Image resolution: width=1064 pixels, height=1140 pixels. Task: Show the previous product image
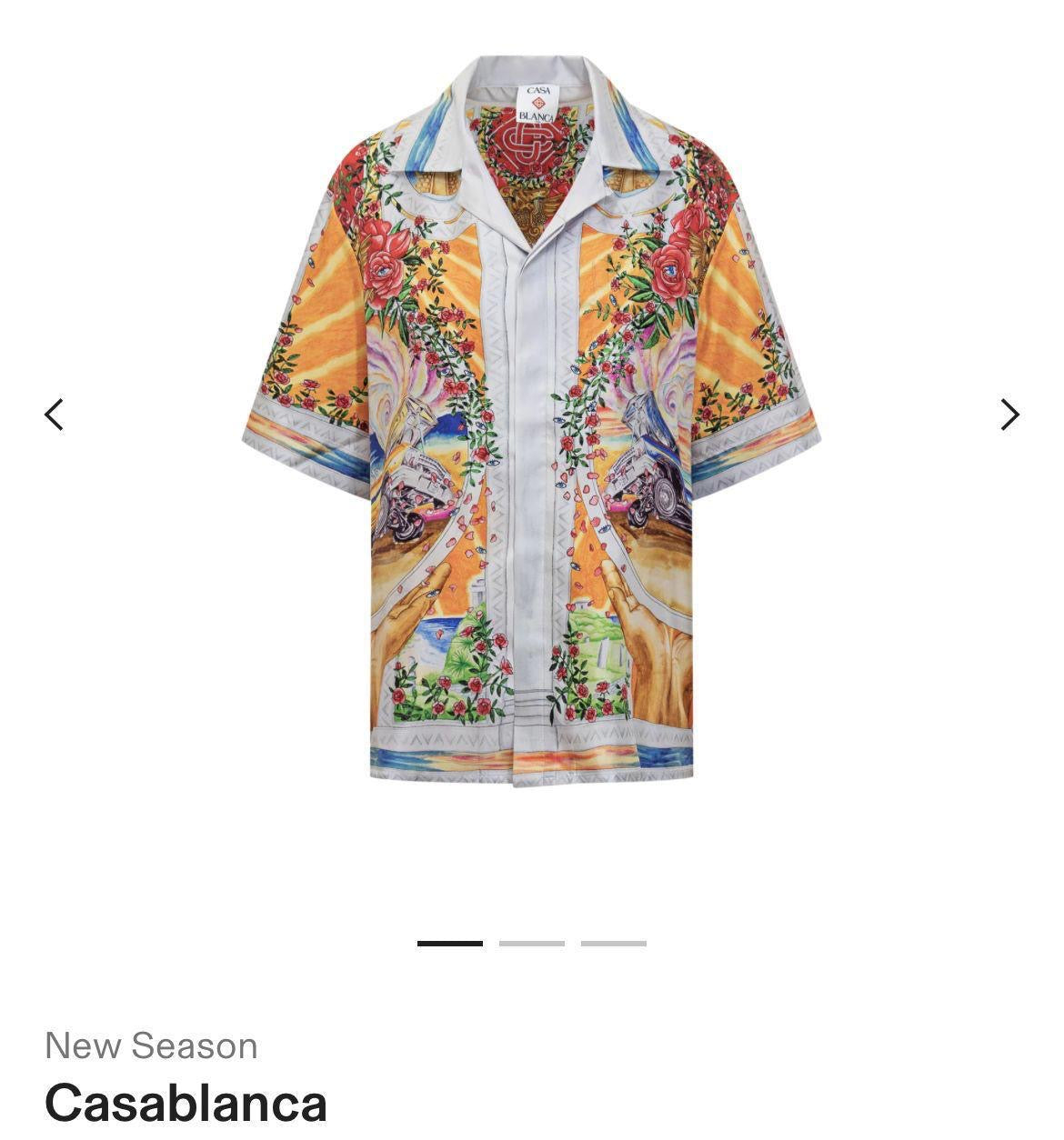[55, 415]
